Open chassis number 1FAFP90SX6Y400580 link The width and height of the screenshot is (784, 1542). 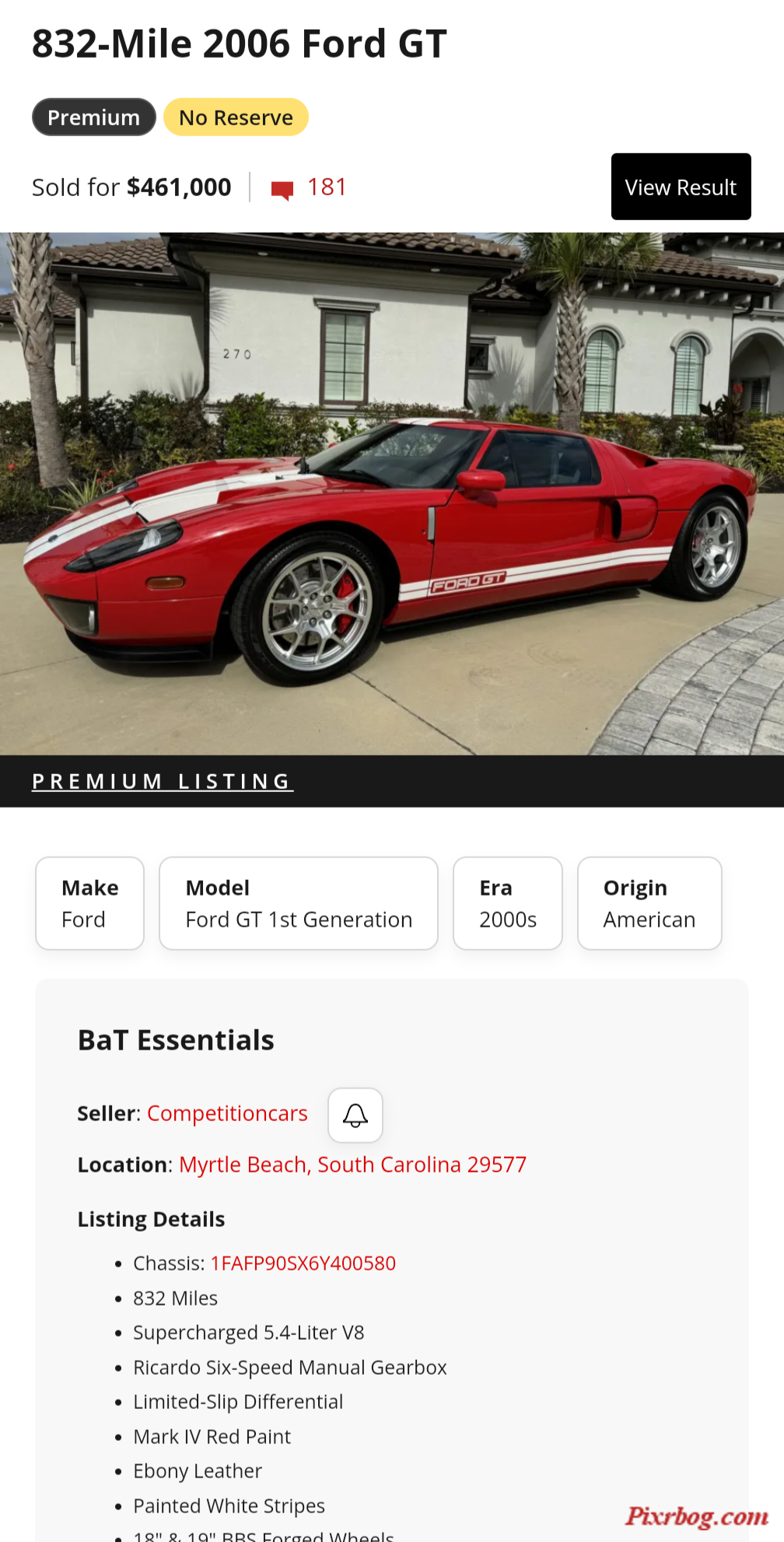(x=303, y=1263)
